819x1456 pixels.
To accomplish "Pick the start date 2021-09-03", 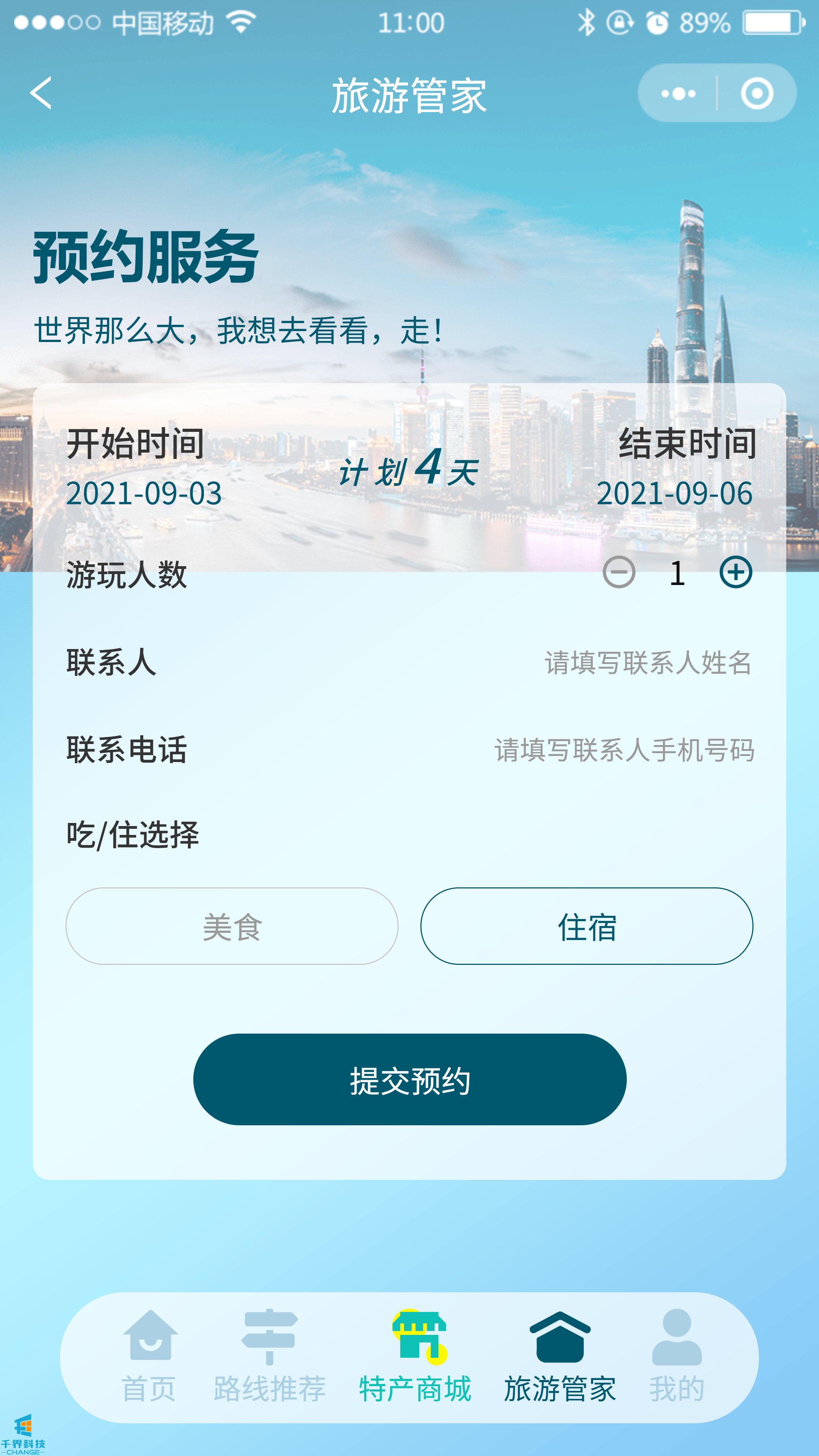I will 144,493.
